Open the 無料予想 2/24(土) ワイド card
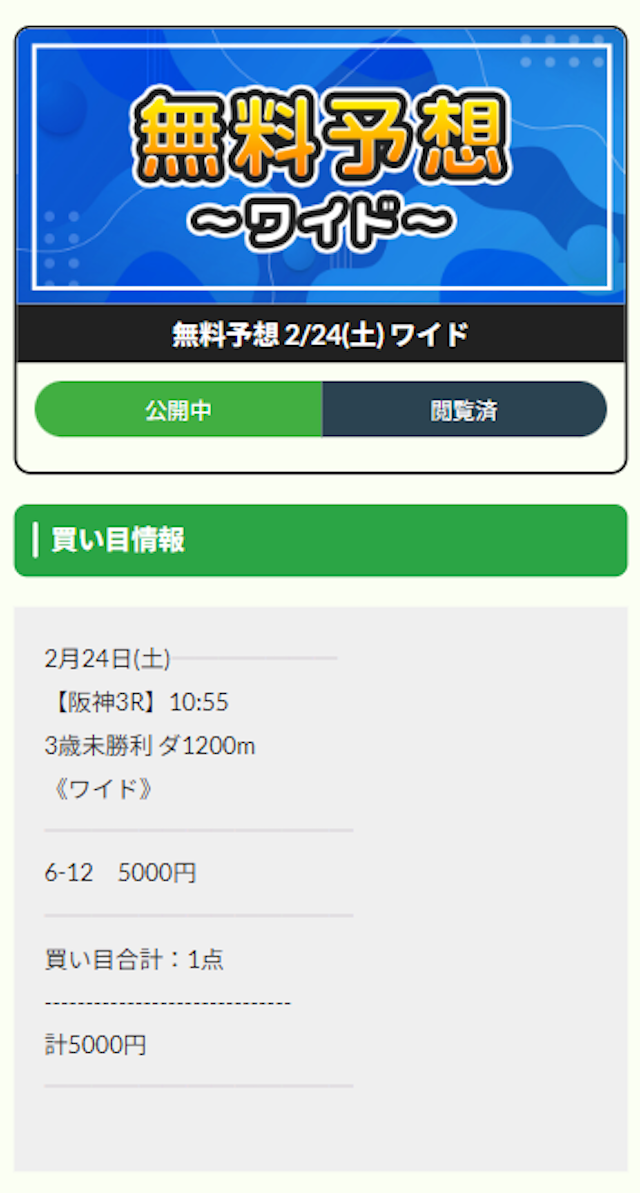This screenshot has width=640, height=1193. coord(320,334)
